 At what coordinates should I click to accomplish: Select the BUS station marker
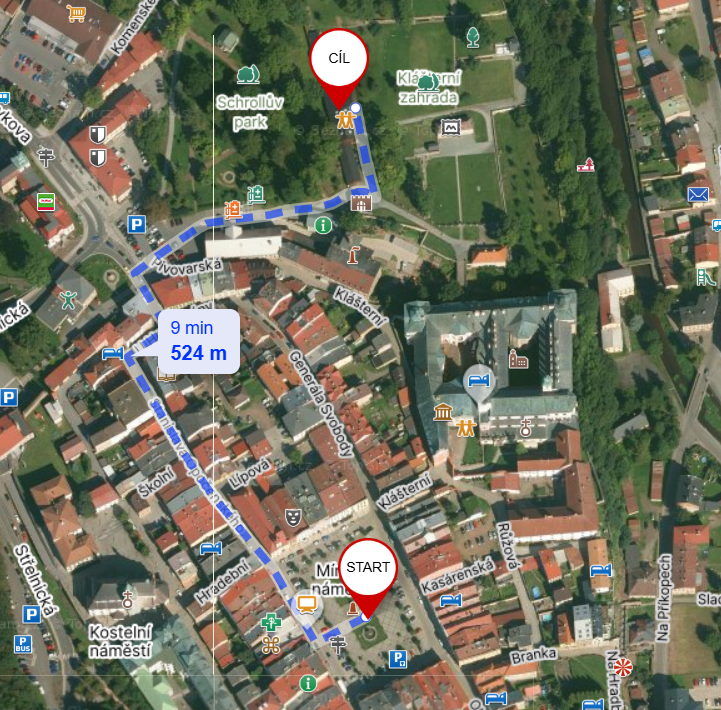tap(23, 644)
